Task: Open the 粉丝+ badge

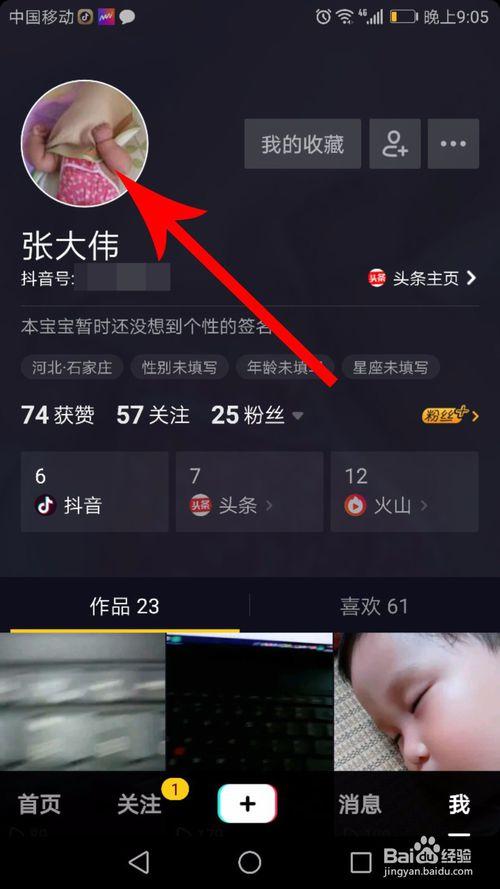Action: (x=450, y=416)
